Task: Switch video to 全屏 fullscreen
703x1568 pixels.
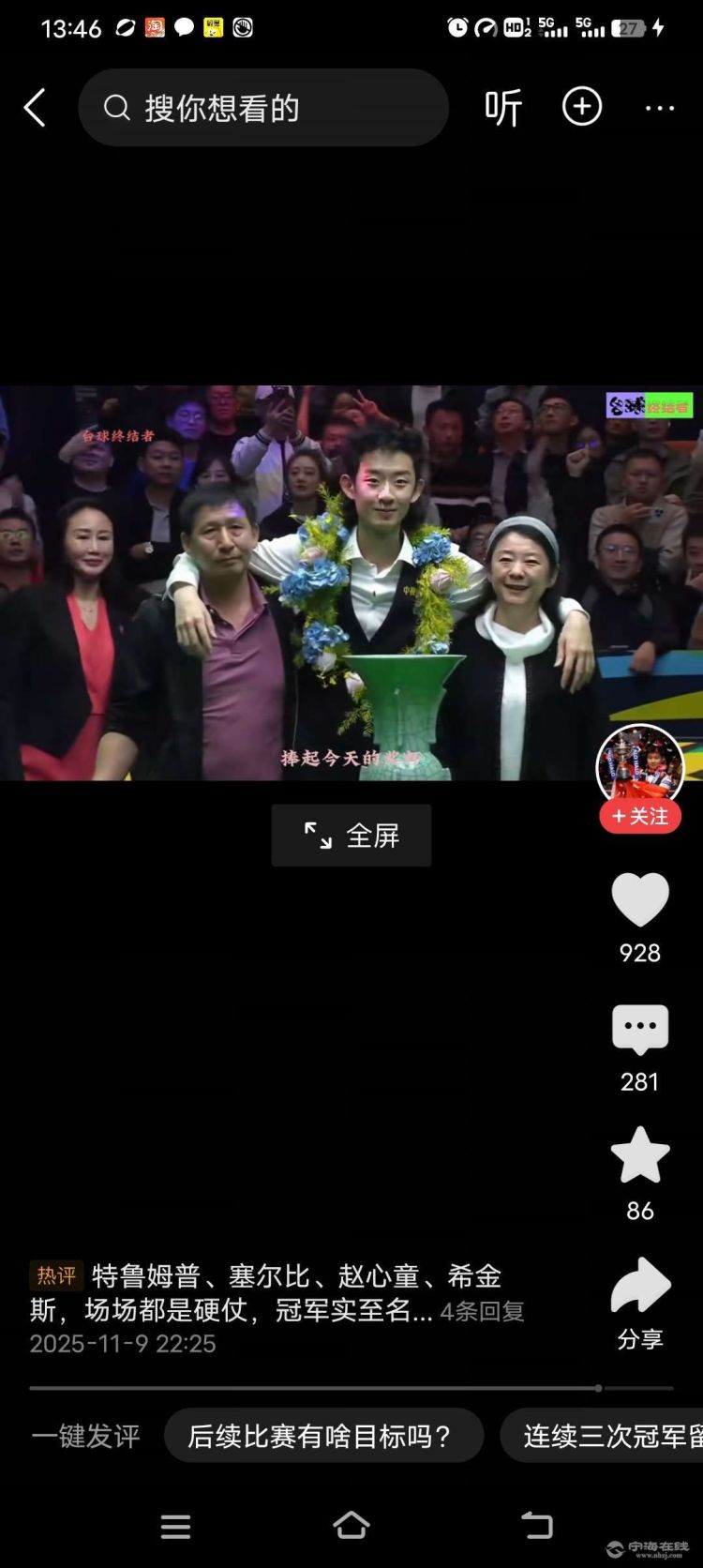Action: tap(351, 835)
